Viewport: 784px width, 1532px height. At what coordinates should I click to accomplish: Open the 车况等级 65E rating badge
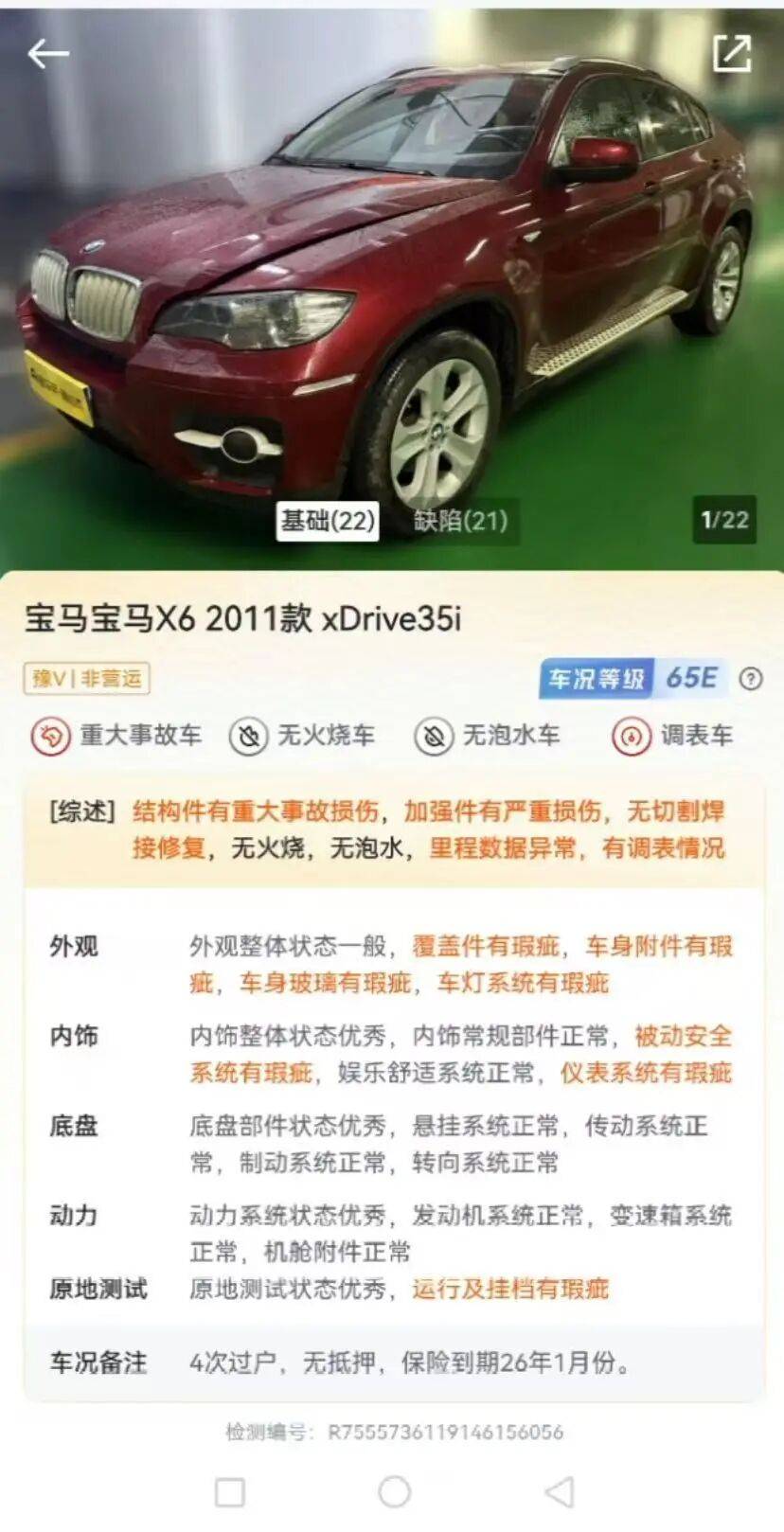pyautogui.click(x=634, y=677)
